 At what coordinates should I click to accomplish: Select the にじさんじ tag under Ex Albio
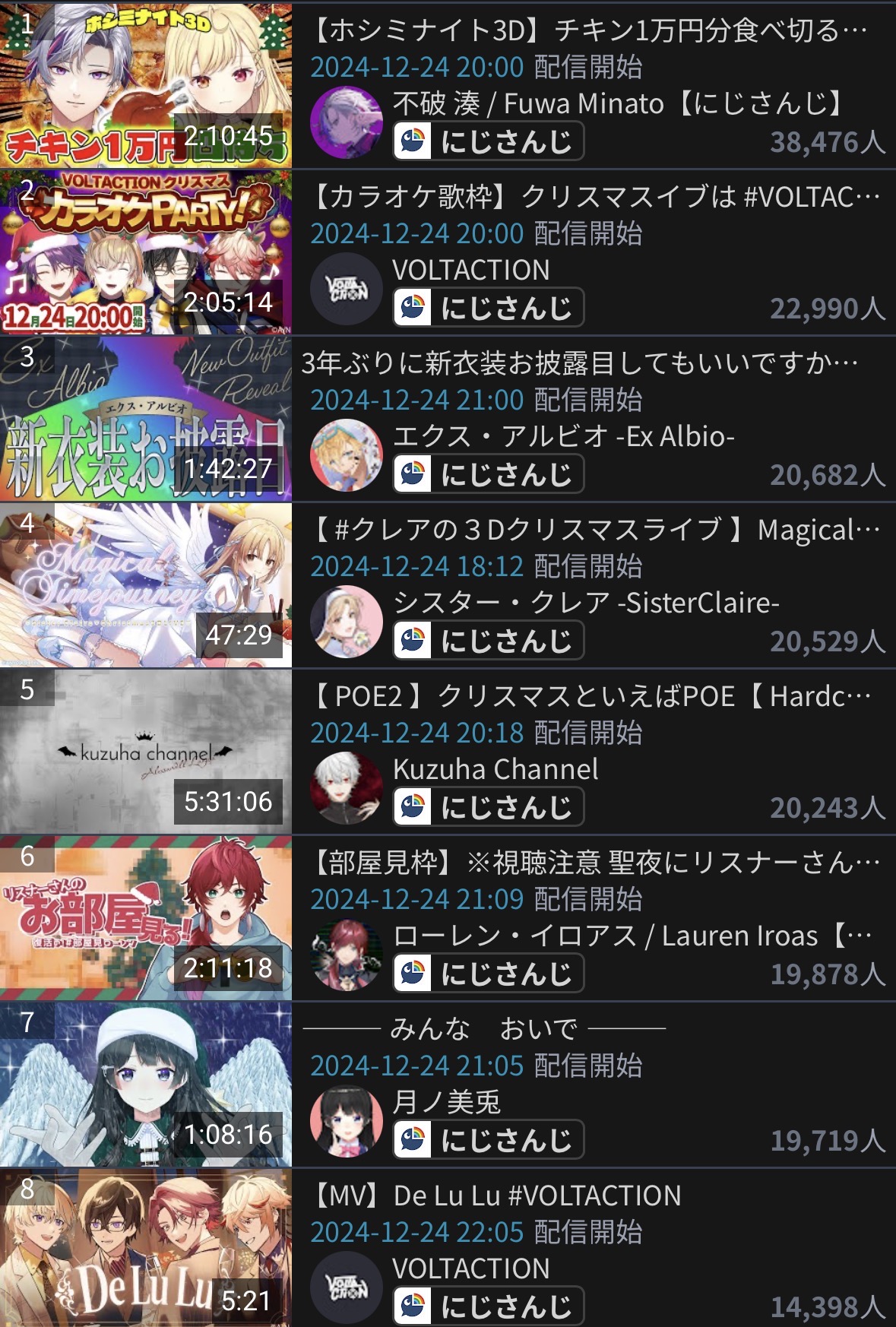(488, 474)
